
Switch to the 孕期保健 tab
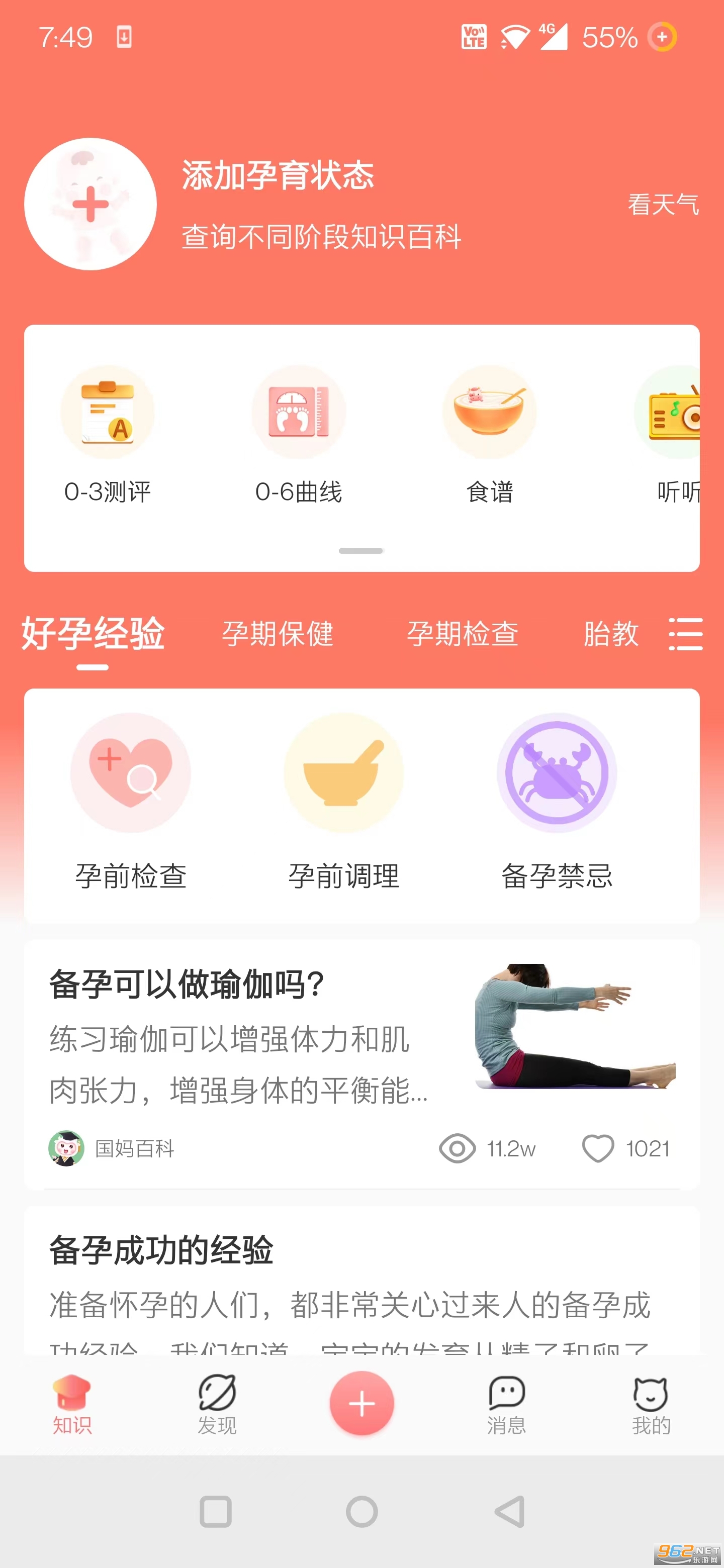[278, 634]
